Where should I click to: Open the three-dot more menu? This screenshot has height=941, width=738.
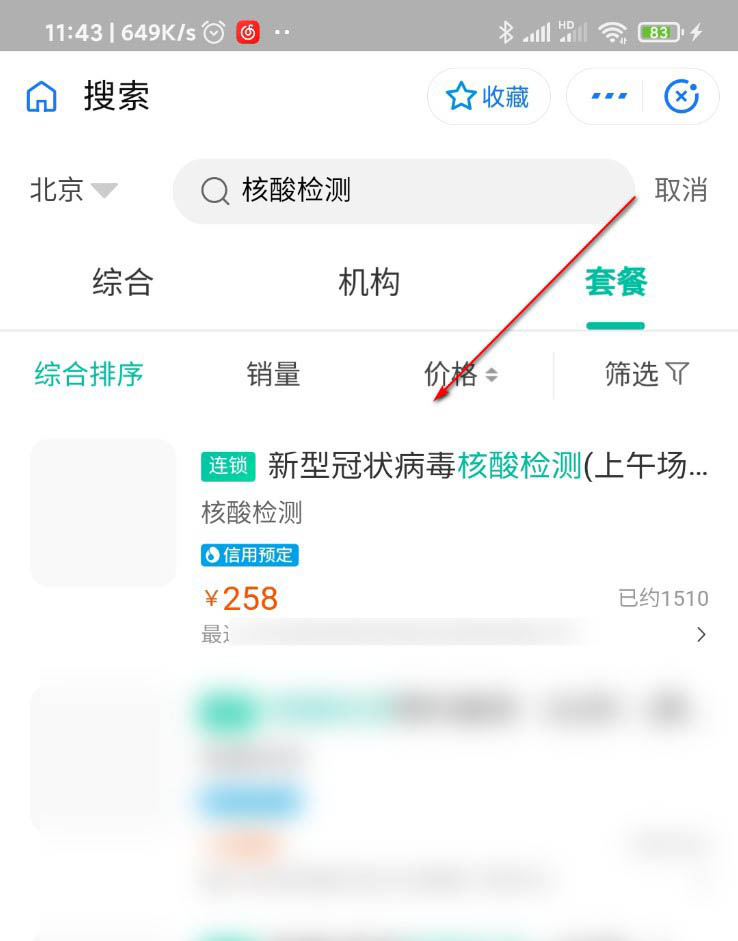pyautogui.click(x=609, y=97)
